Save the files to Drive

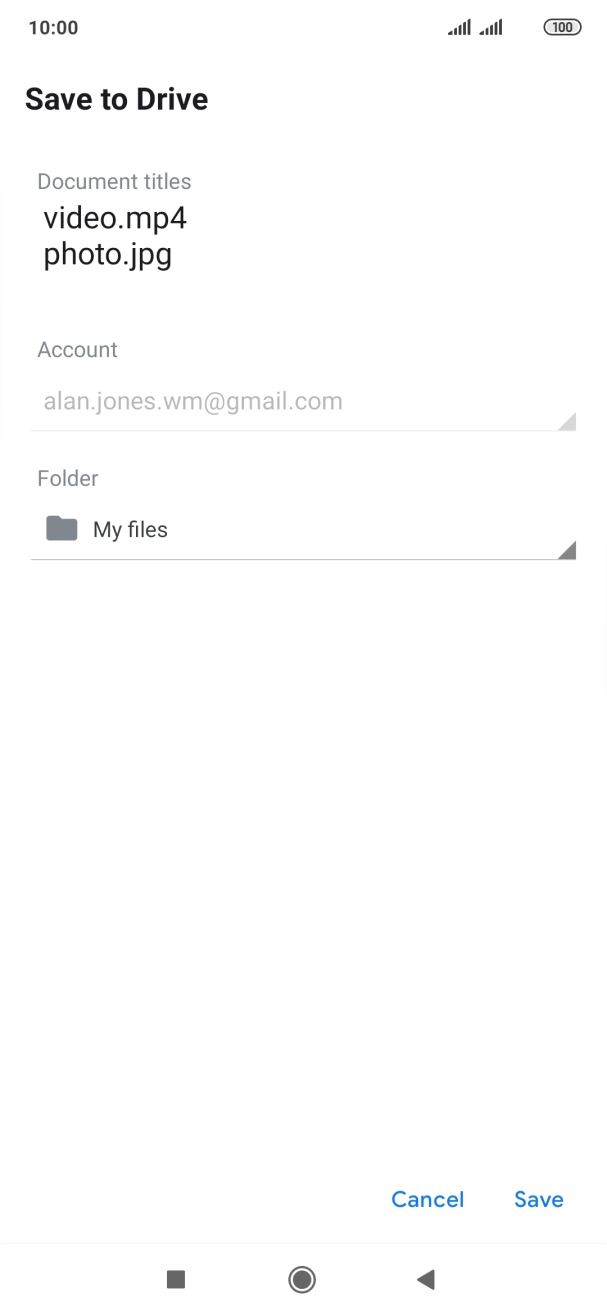[x=538, y=1199]
